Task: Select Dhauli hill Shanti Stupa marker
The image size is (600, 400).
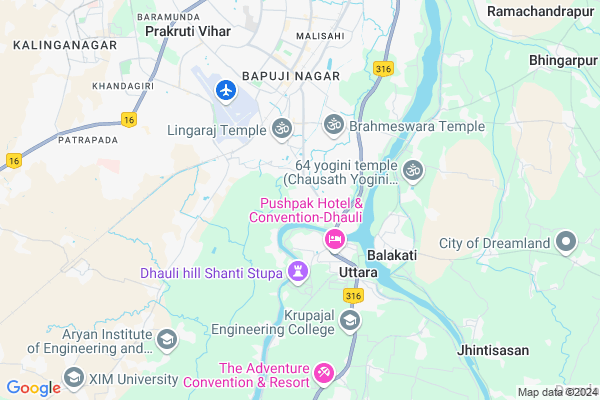Action: point(297,271)
